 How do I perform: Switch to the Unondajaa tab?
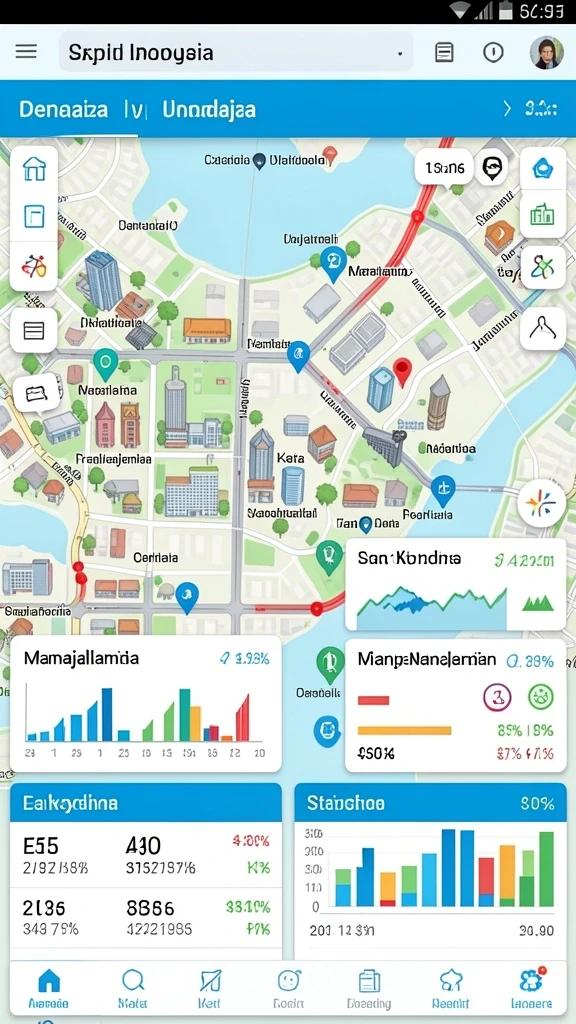(x=209, y=109)
